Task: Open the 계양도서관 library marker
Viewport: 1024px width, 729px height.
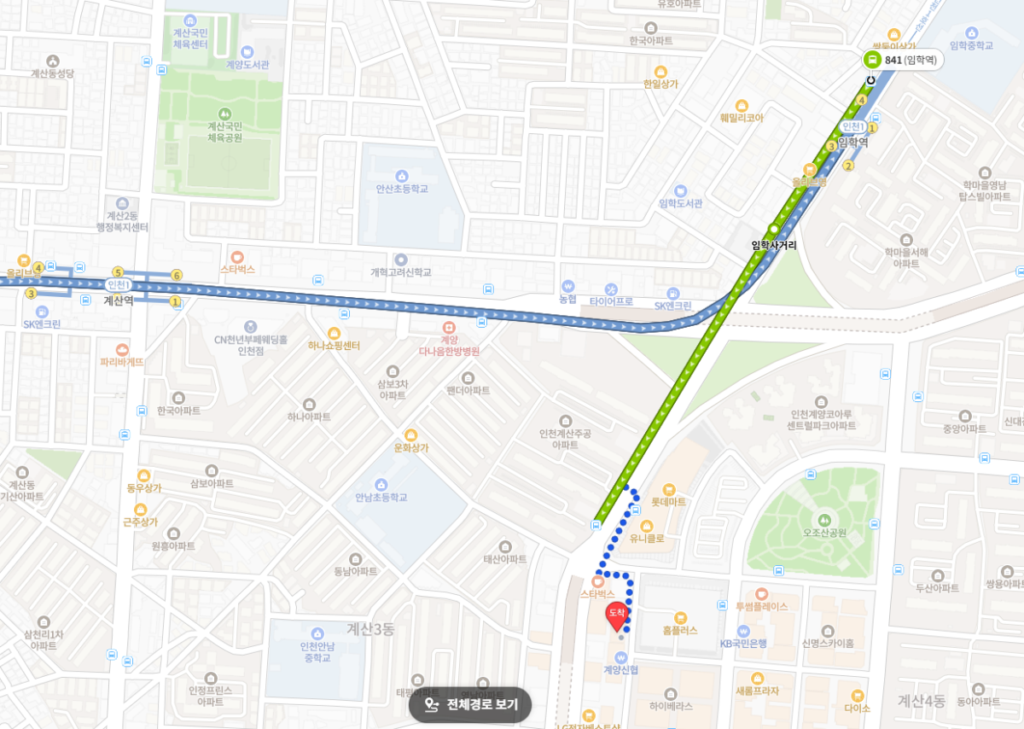Action: tap(248, 52)
